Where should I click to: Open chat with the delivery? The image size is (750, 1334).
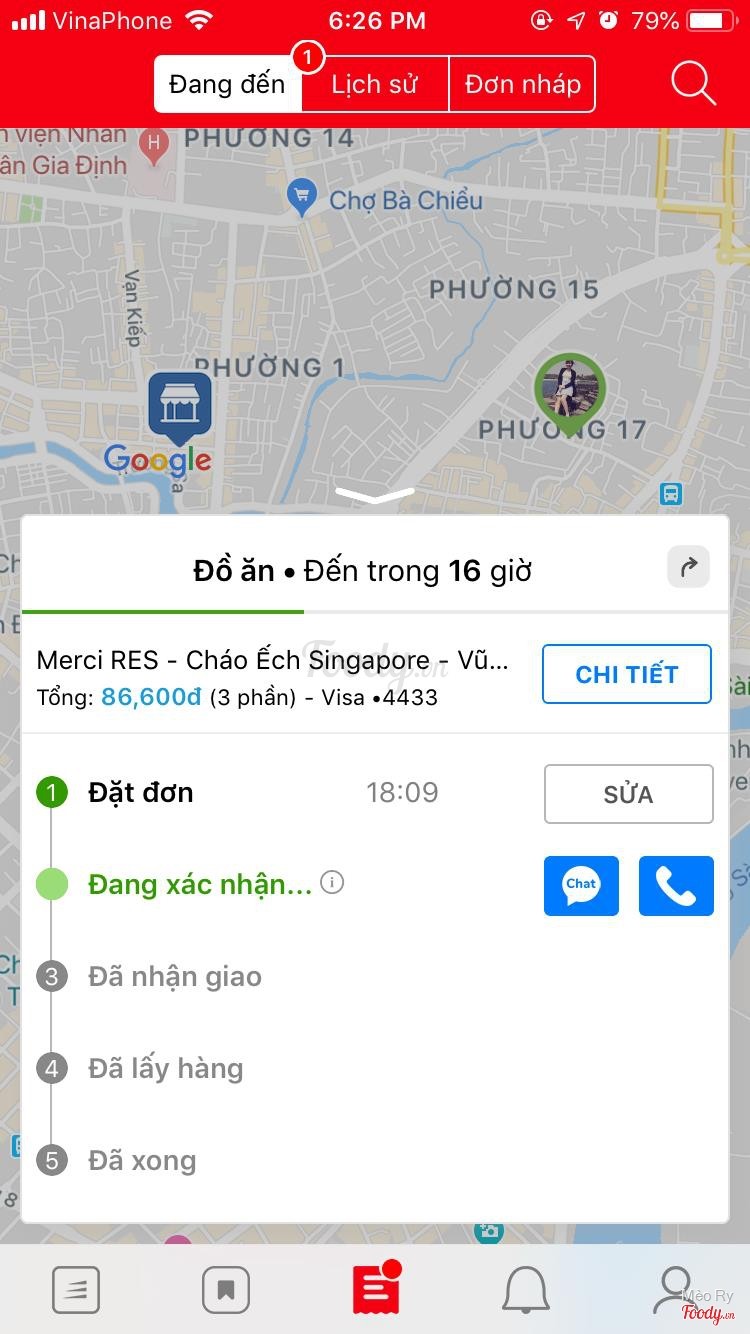click(x=581, y=885)
